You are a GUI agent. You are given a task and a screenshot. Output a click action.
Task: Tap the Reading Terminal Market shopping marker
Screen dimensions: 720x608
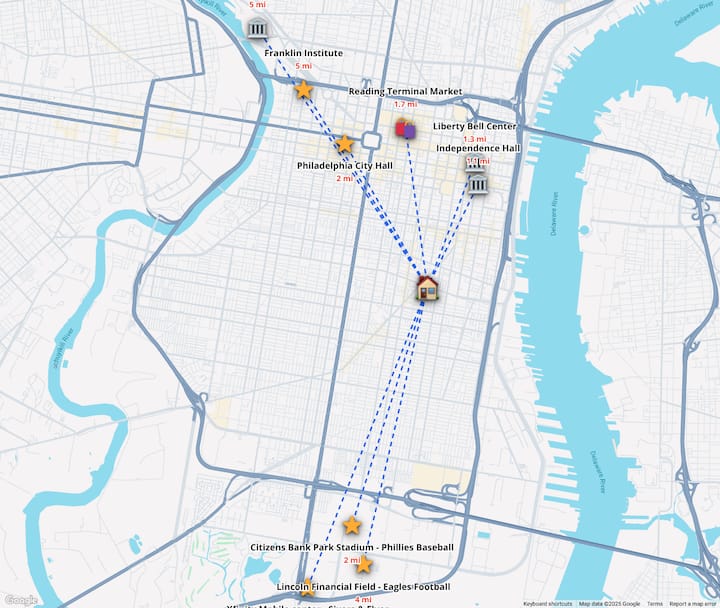[x=405, y=128]
